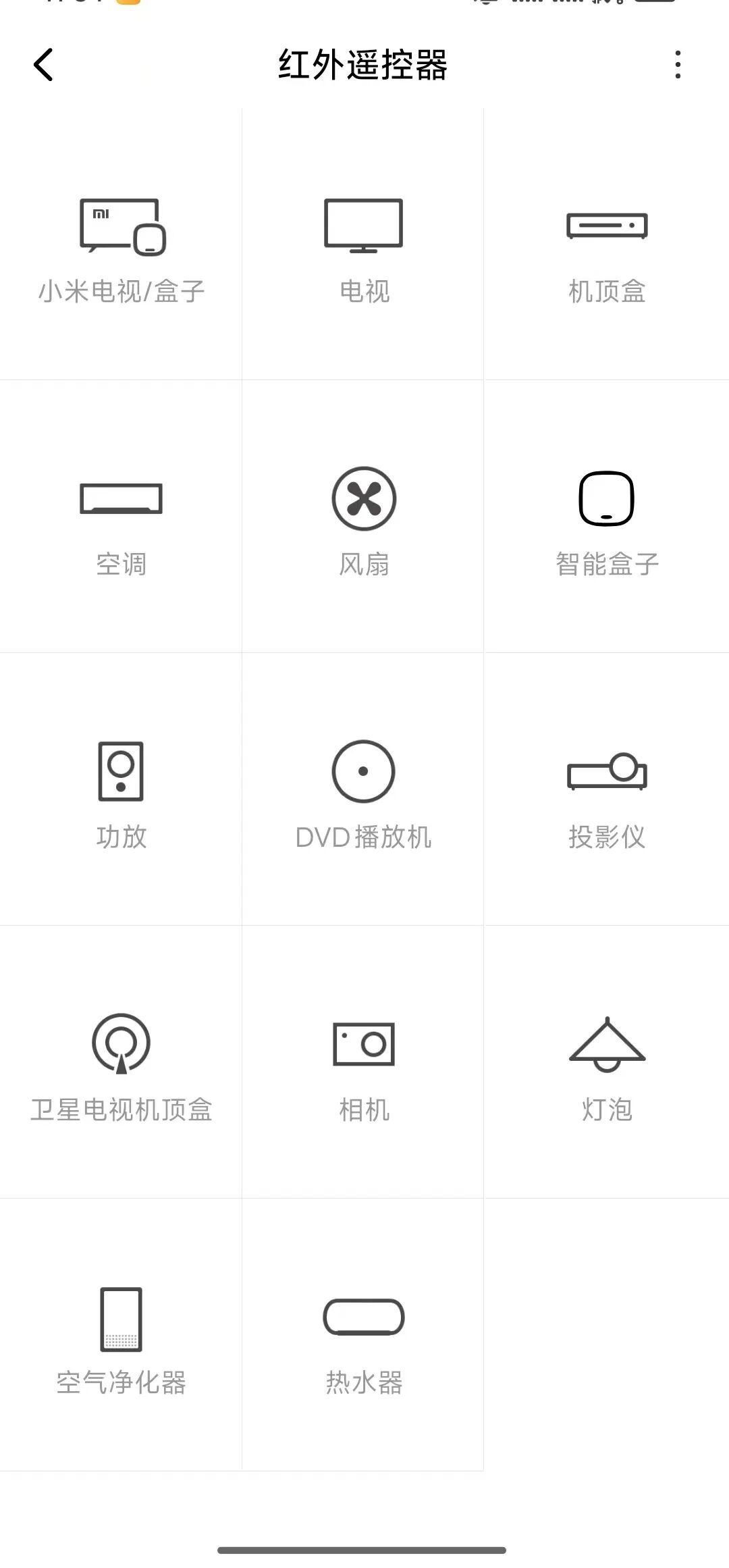Choose the 机顶盒 set-top box icon
The image size is (729, 1568).
(x=607, y=250)
